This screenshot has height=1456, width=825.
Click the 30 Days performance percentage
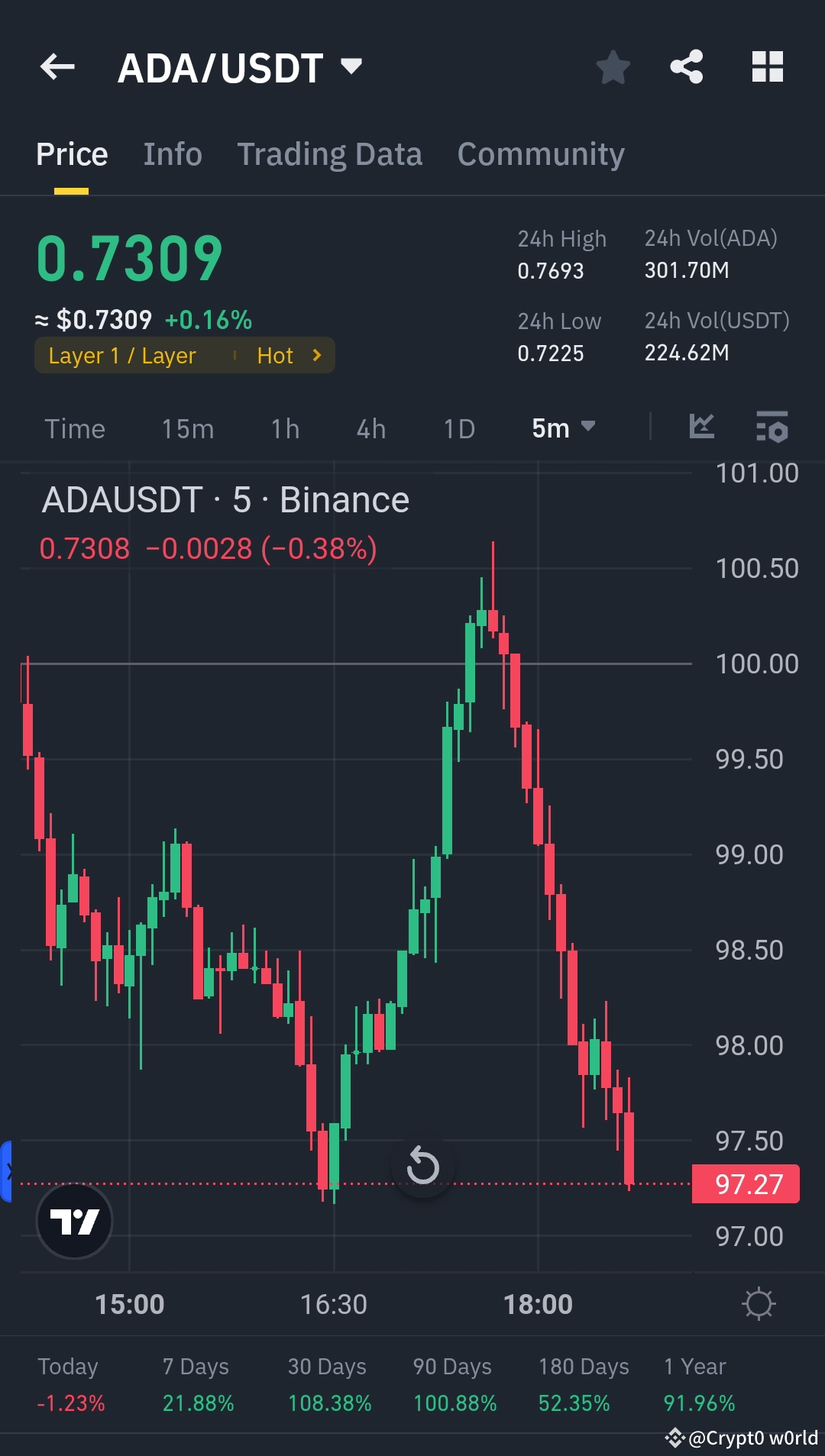[327, 1403]
